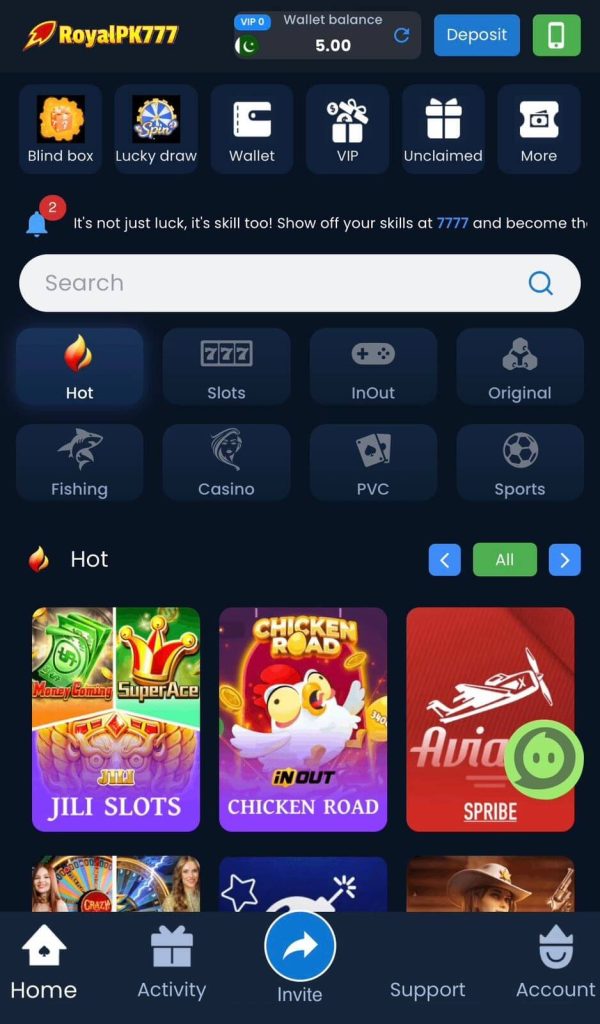
Task: Go to next hot games page
Action: [x=564, y=559]
